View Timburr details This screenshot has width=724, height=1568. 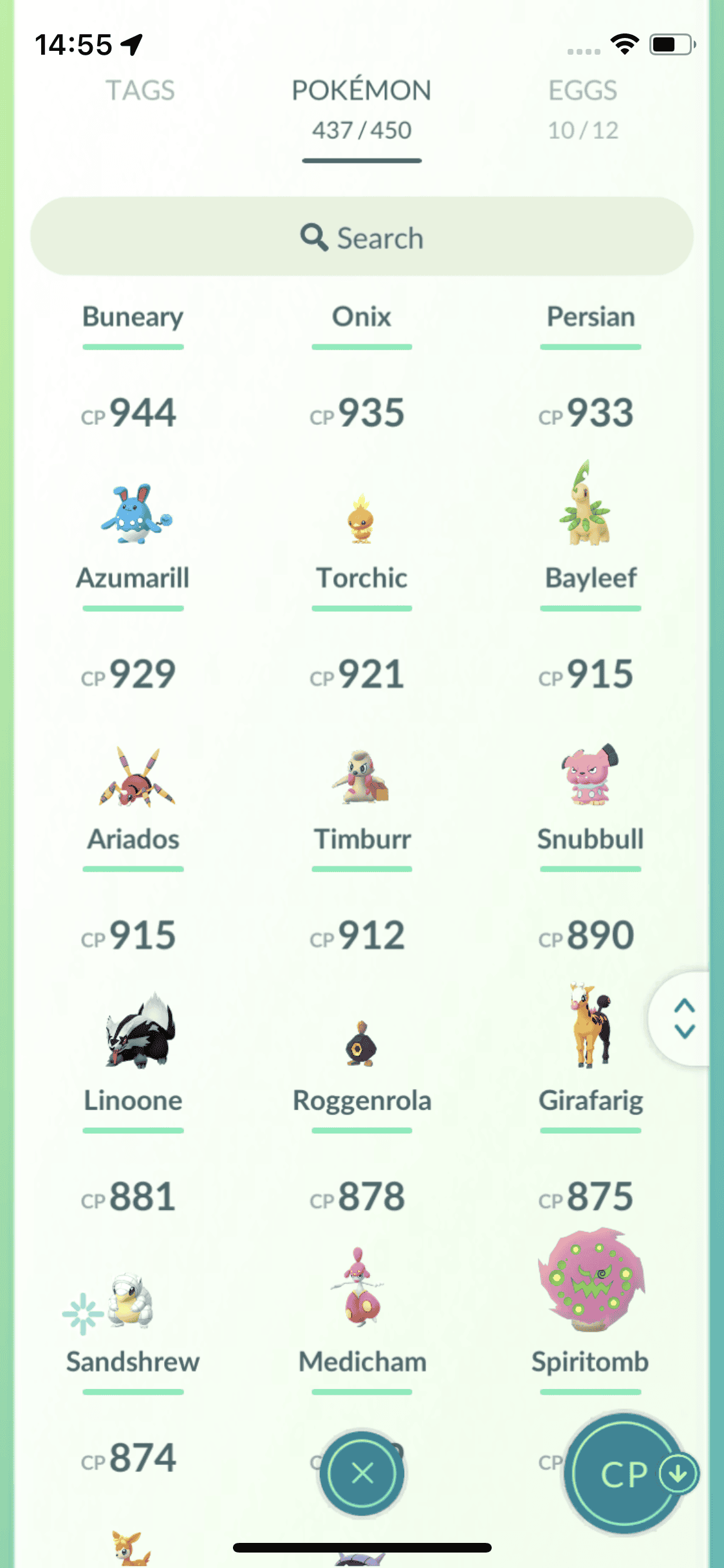[x=362, y=778]
